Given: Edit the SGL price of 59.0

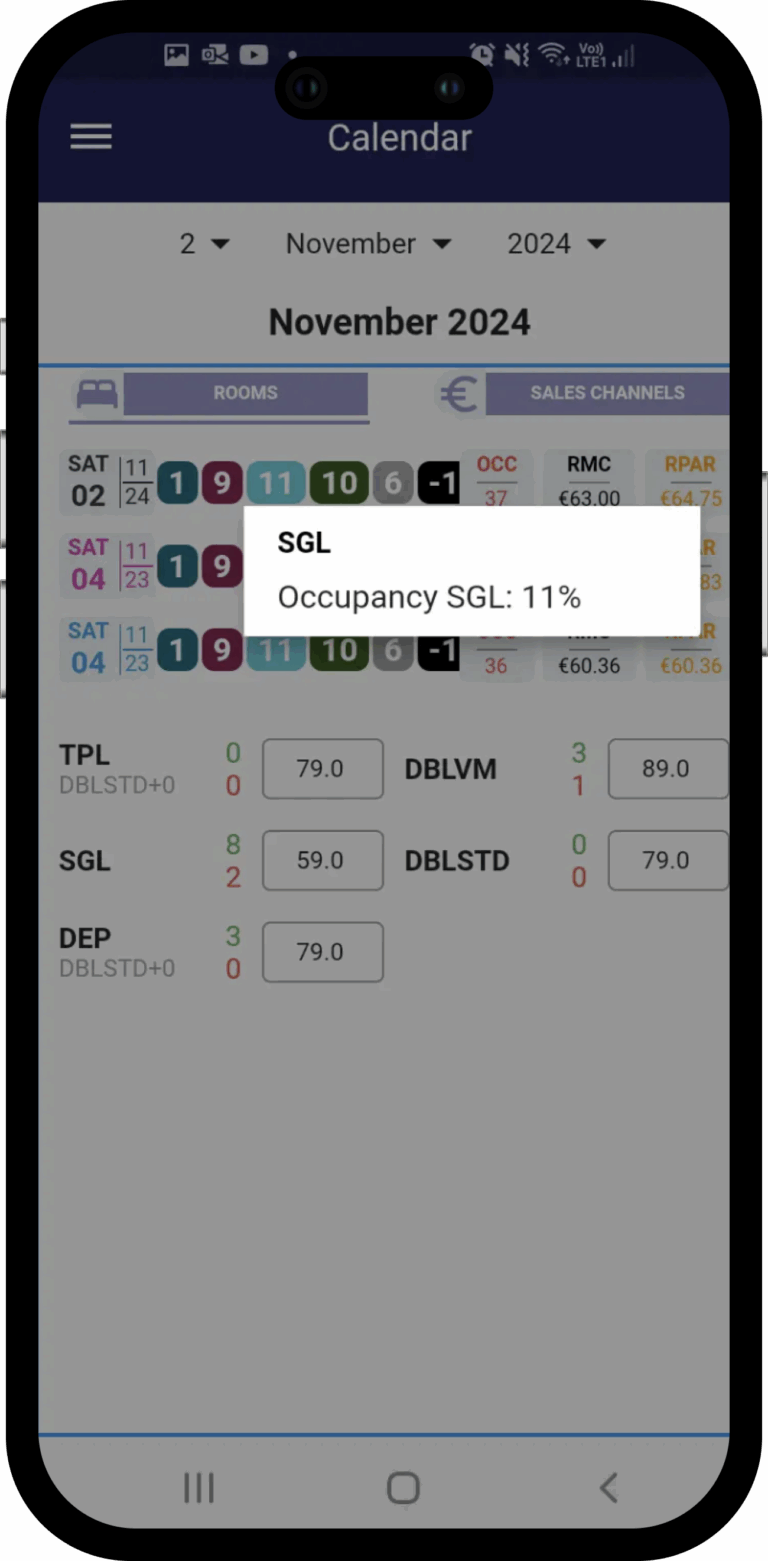Looking at the screenshot, I should pos(322,861).
